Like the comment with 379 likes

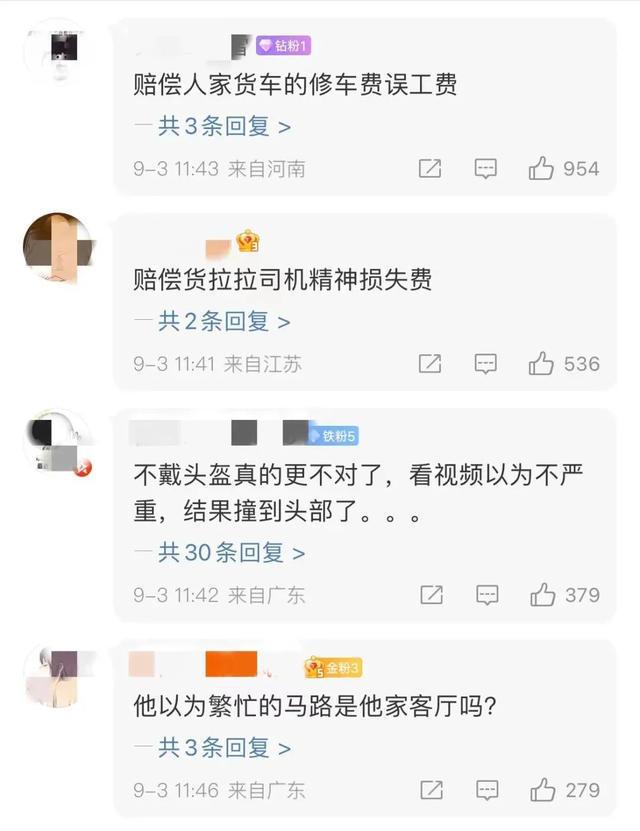click(543, 595)
